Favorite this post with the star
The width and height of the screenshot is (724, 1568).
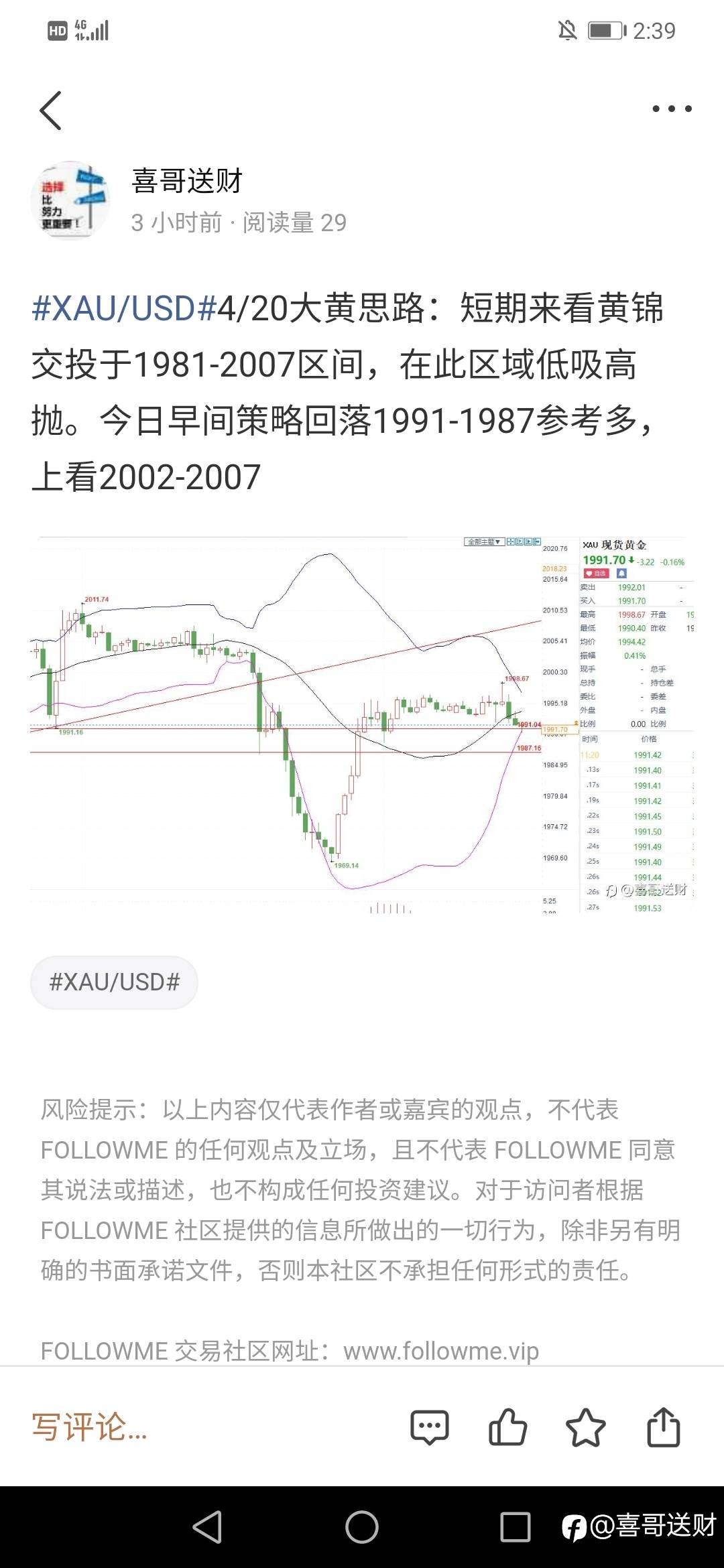[x=585, y=1427]
